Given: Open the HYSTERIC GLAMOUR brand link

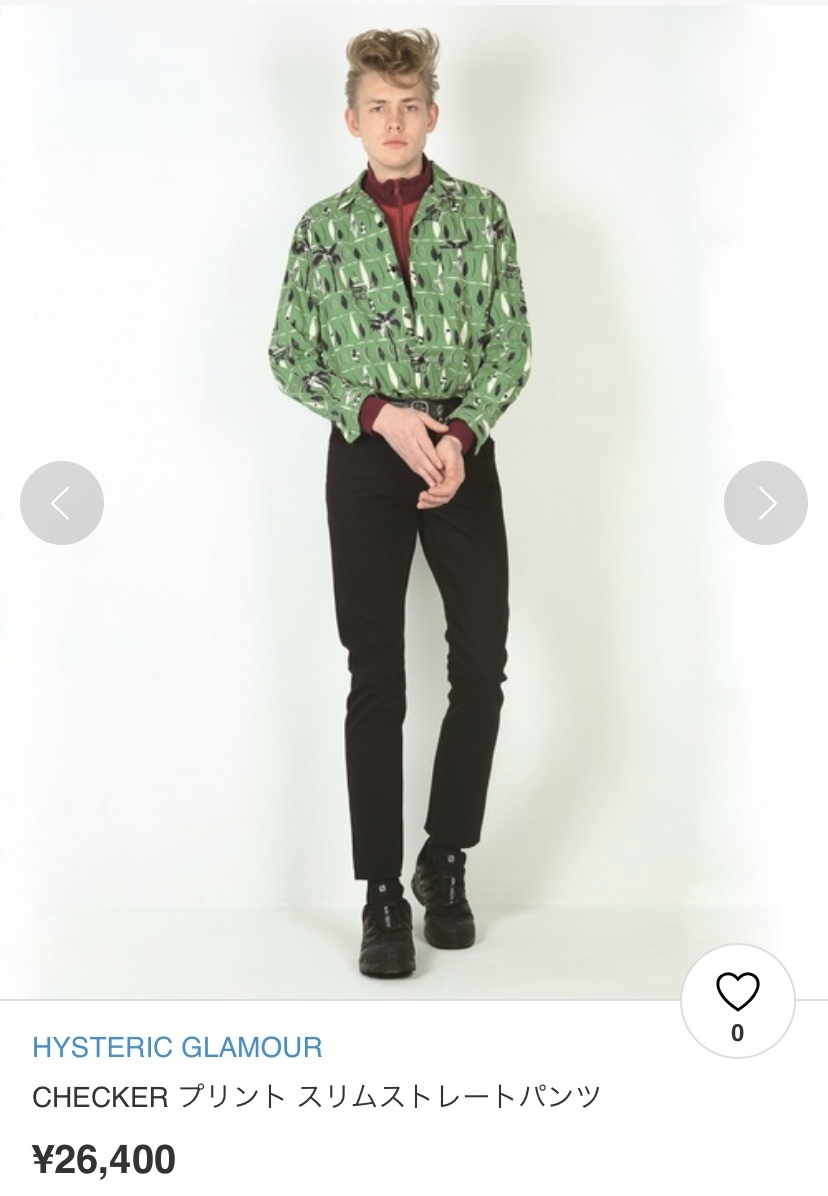Looking at the screenshot, I should pyautogui.click(x=177, y=1048).
